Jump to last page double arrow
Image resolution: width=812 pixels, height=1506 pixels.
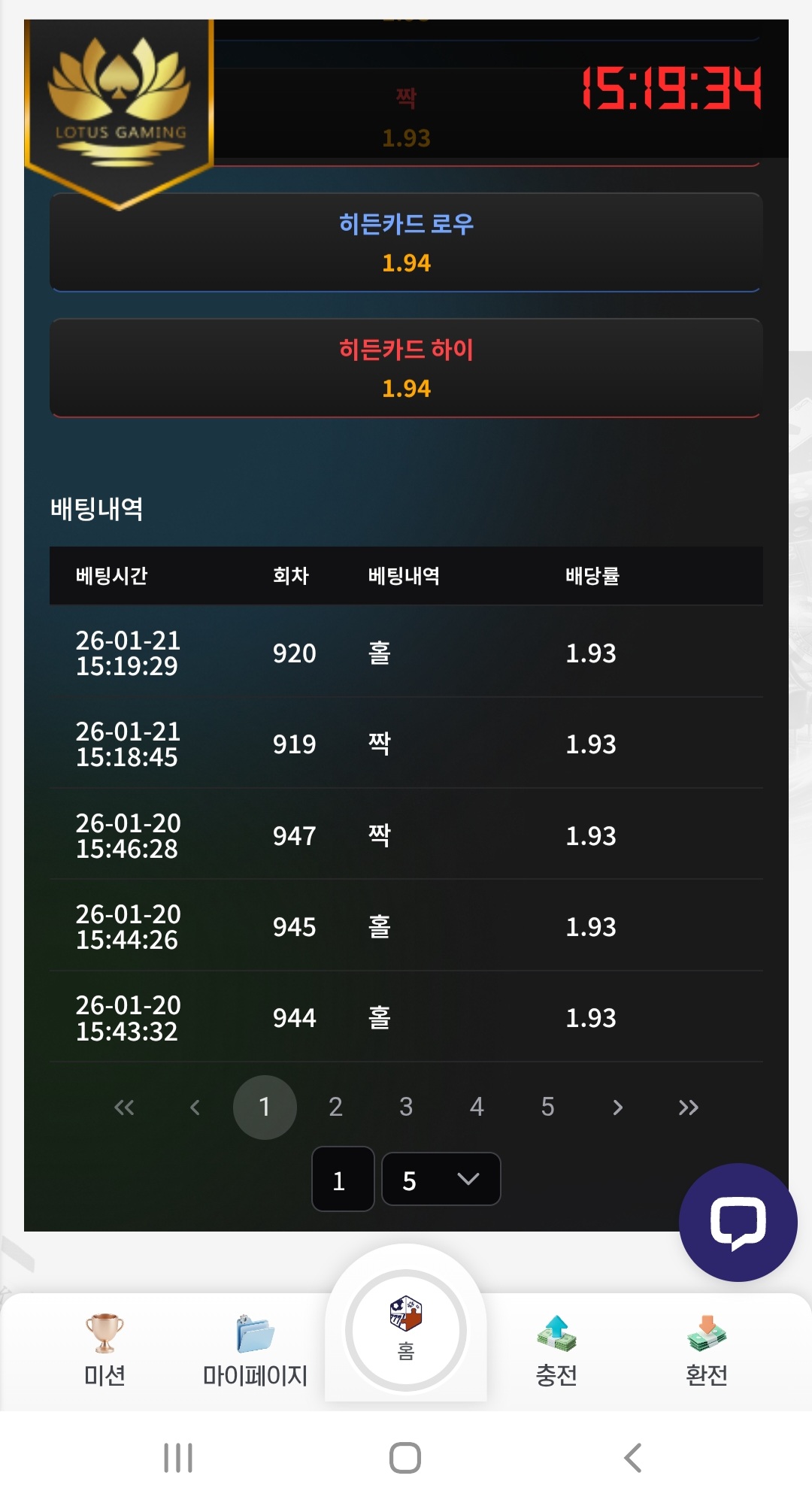tap(688, 1107)
